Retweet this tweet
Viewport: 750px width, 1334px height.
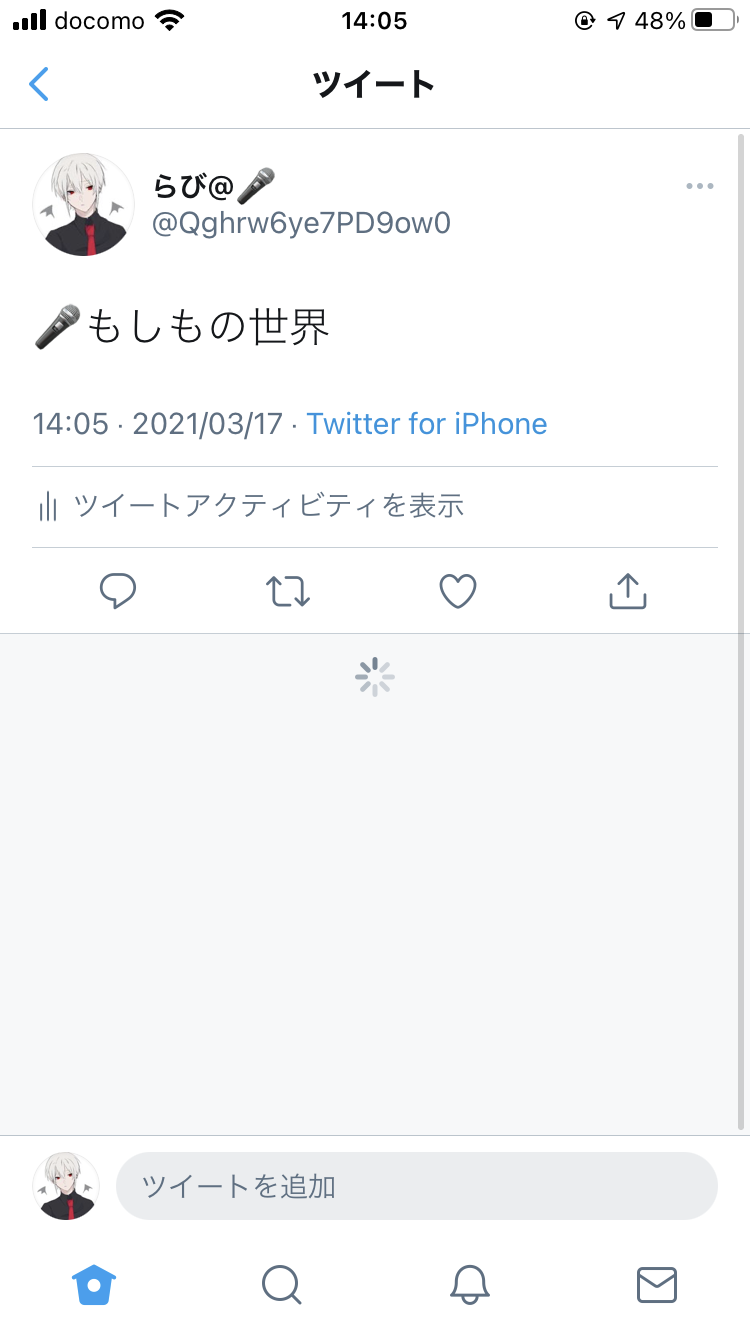pyautogui.click(x=288, y=592)
